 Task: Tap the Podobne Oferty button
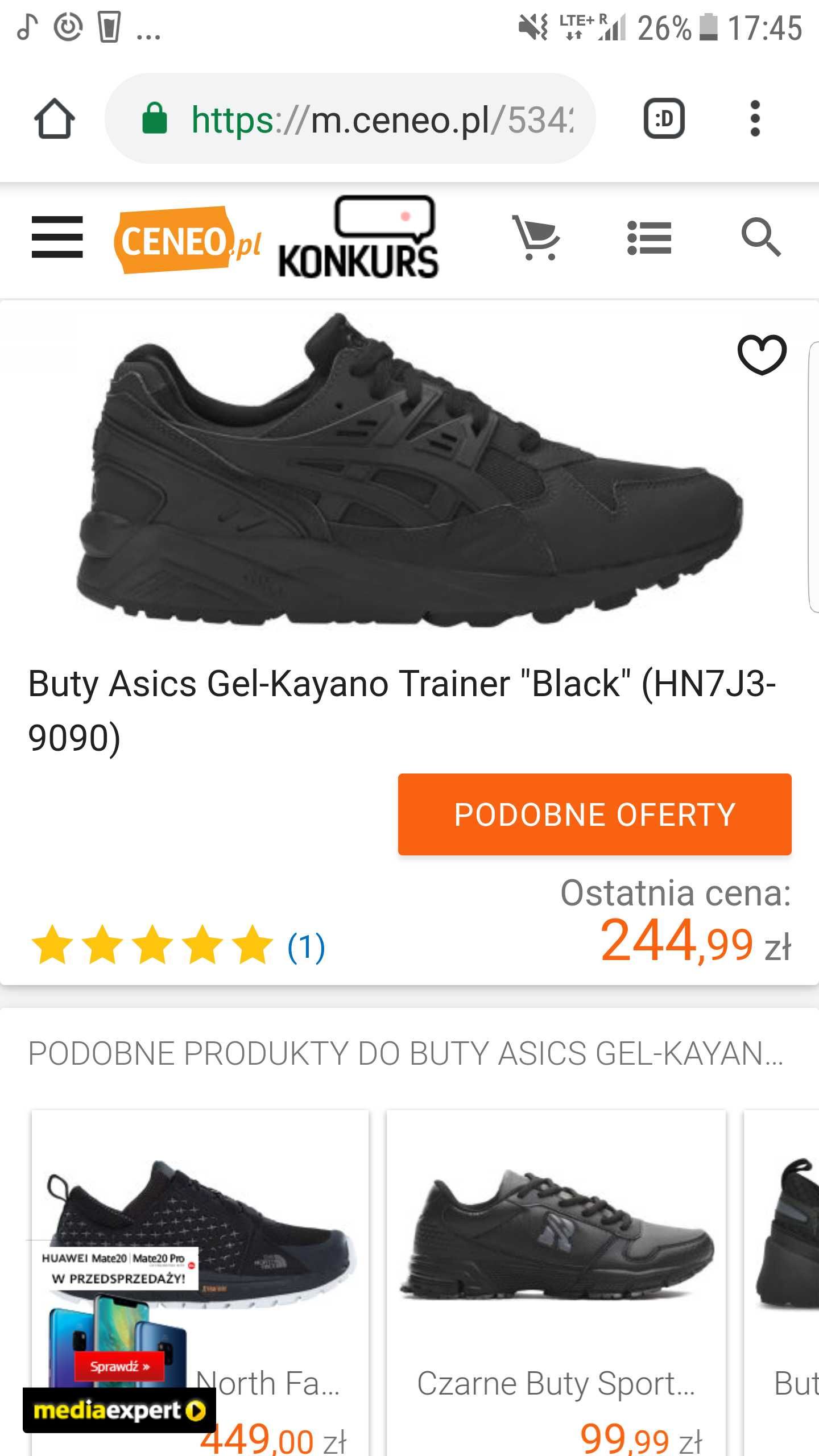pyautogui.click(x=594, y=814)
